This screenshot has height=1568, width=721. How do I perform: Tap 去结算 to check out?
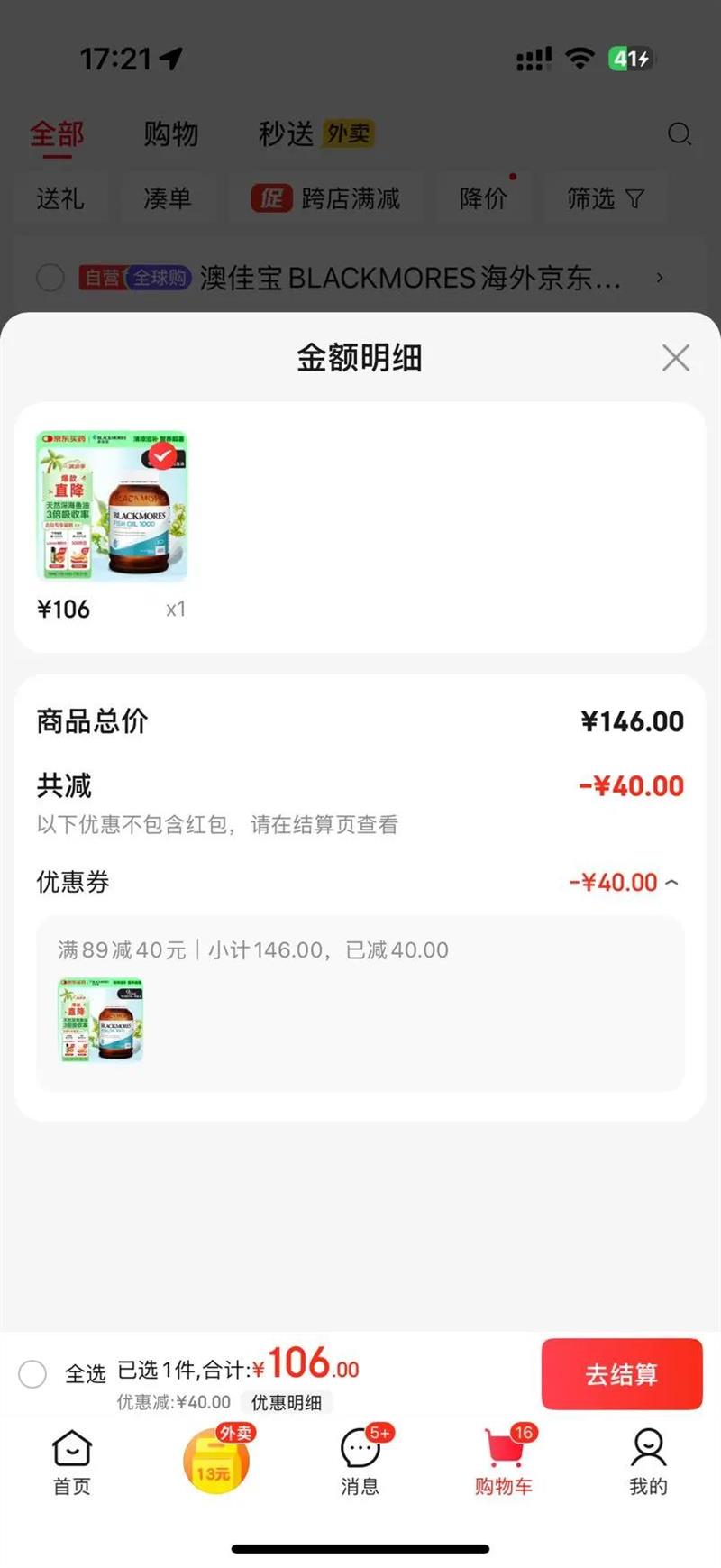point(622,1374)
